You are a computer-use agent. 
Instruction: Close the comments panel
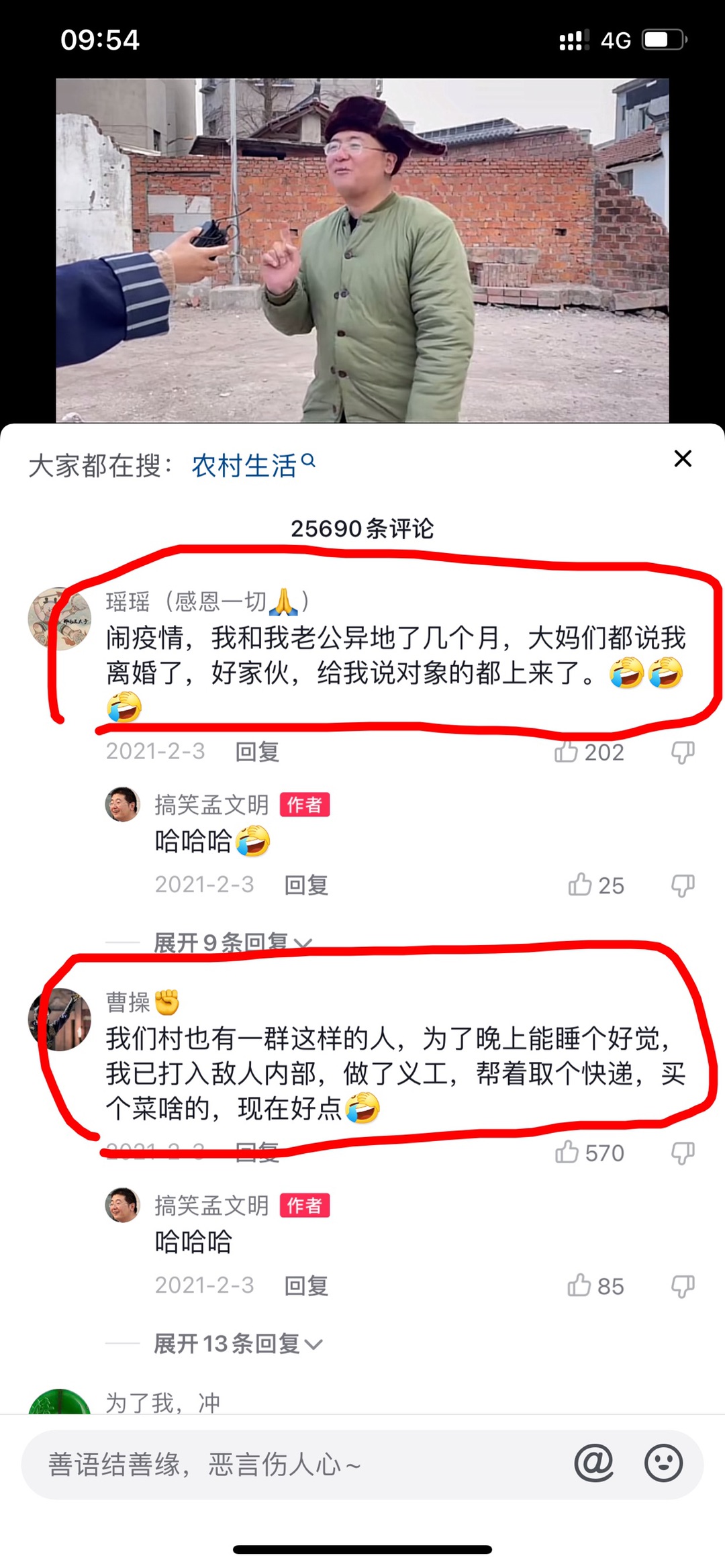683,459
